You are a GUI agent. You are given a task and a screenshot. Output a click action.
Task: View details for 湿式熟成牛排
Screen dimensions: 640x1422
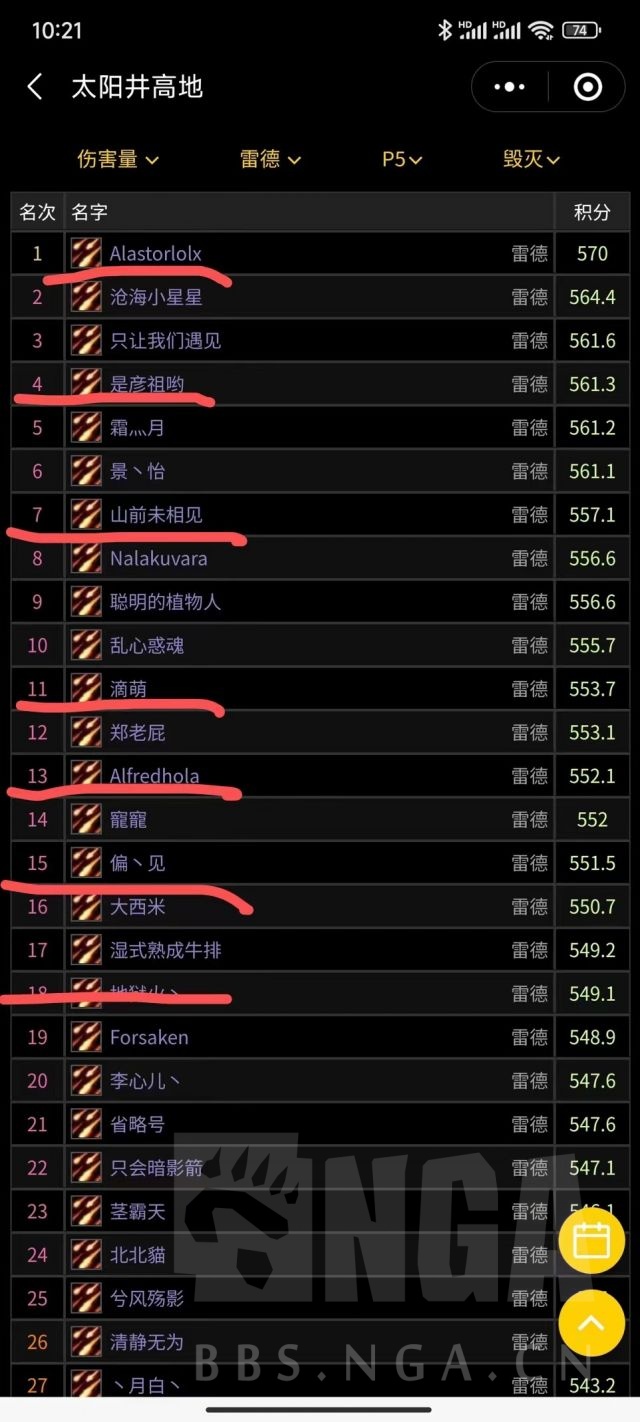pyautogui.click(x=165, y=950)
